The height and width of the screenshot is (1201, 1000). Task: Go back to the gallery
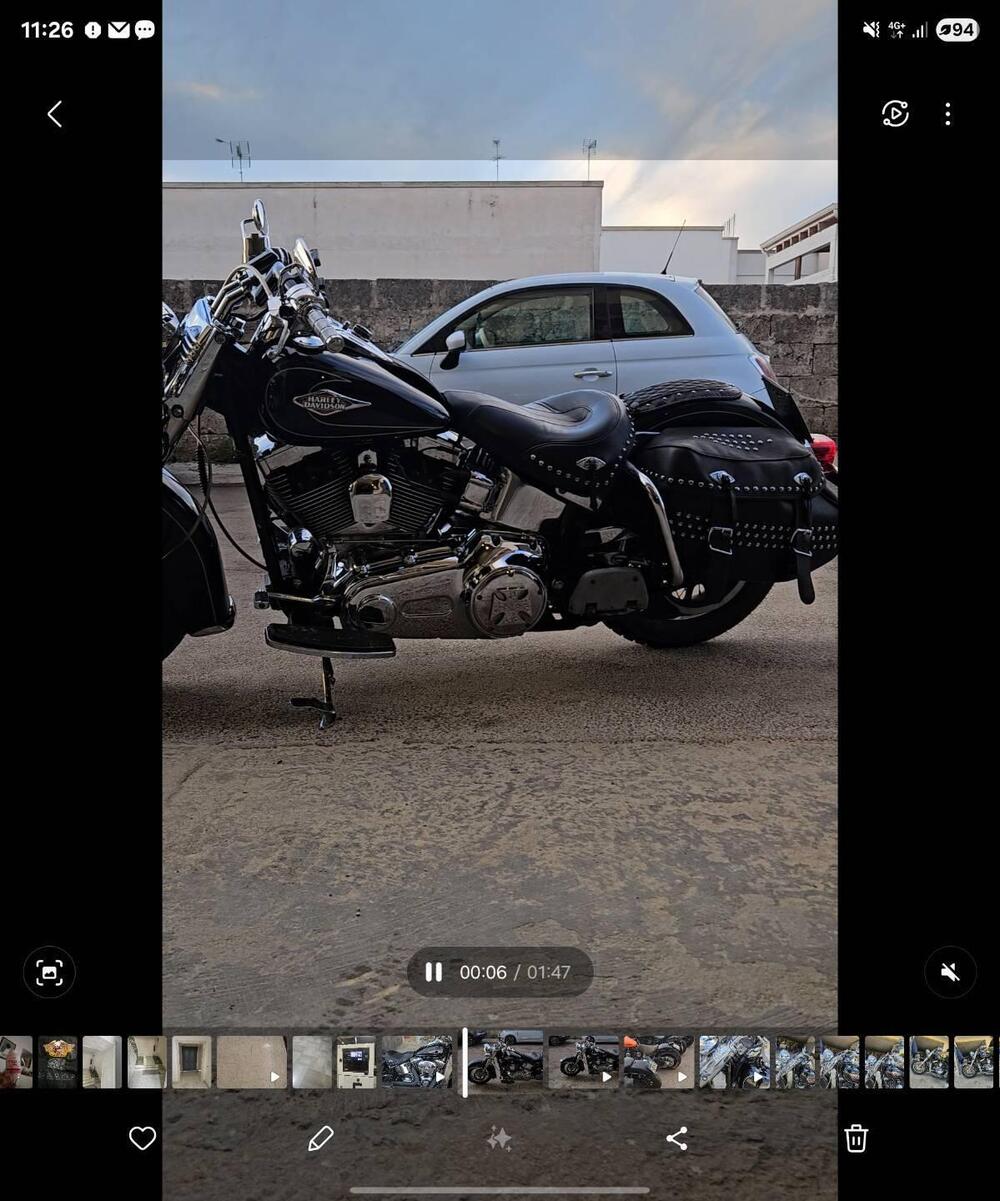55,114
